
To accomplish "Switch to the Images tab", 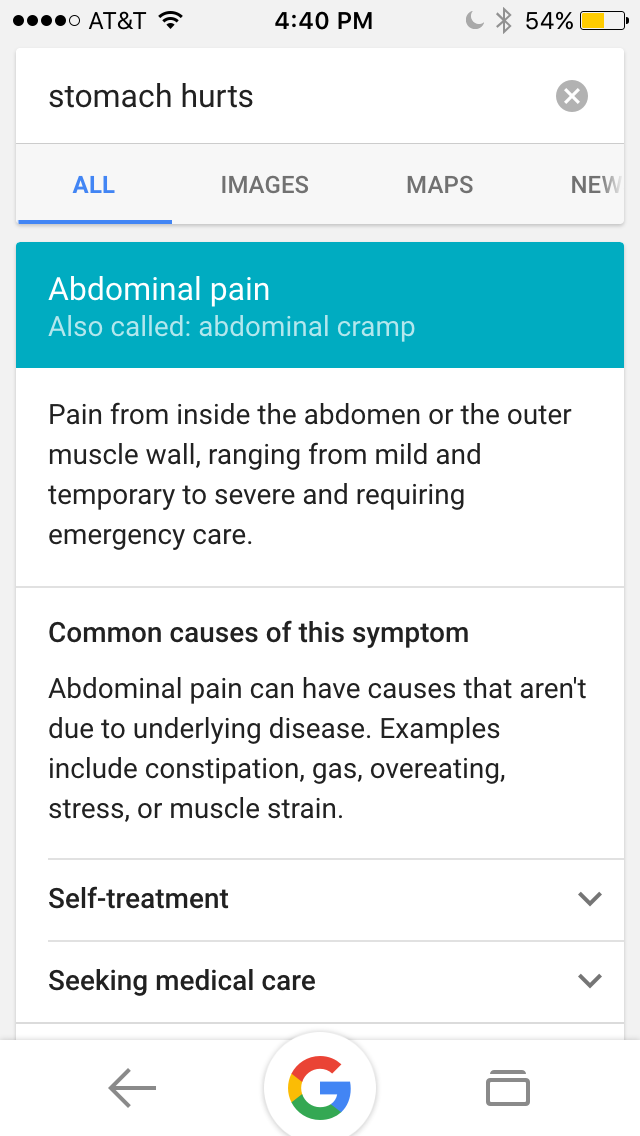I will pos(264,185).
